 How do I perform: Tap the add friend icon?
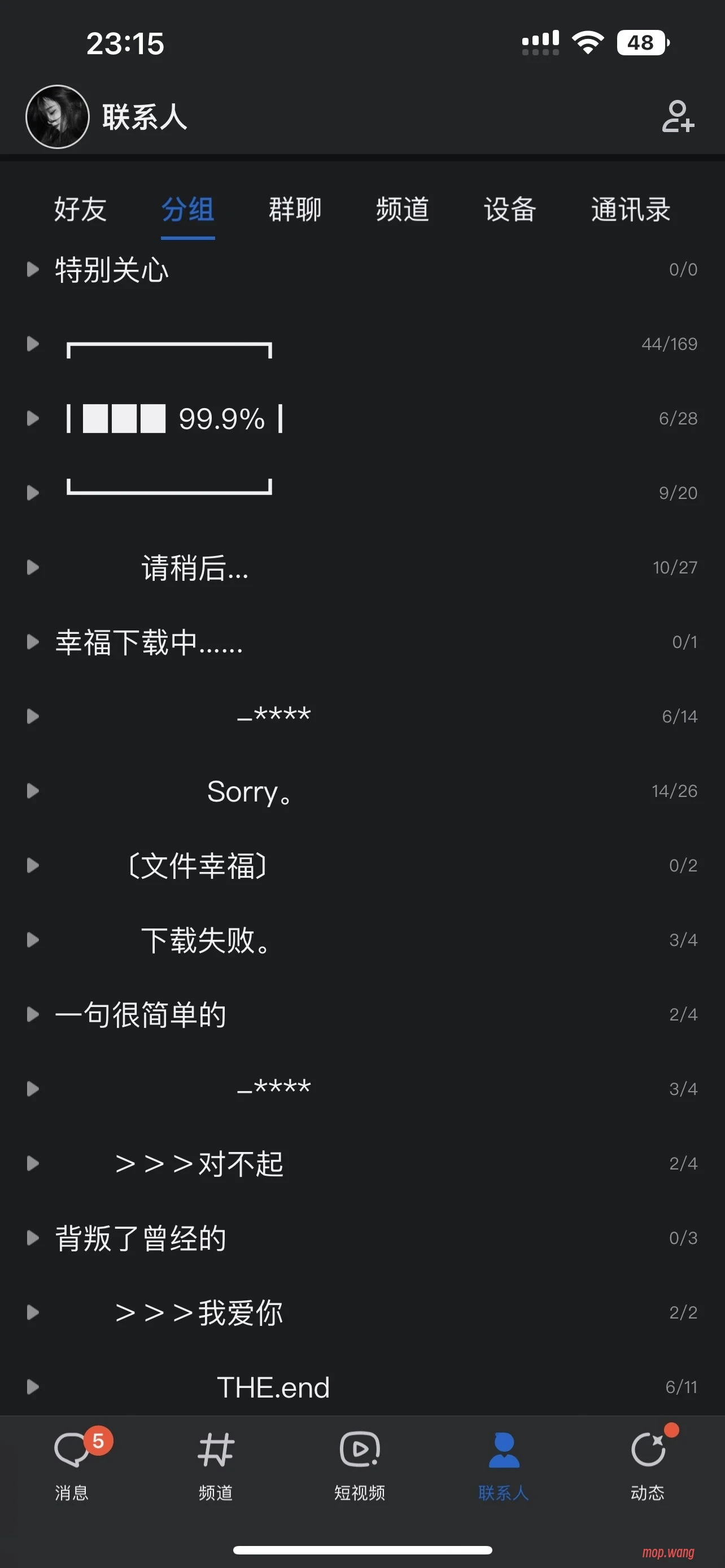tap(678, 116)
